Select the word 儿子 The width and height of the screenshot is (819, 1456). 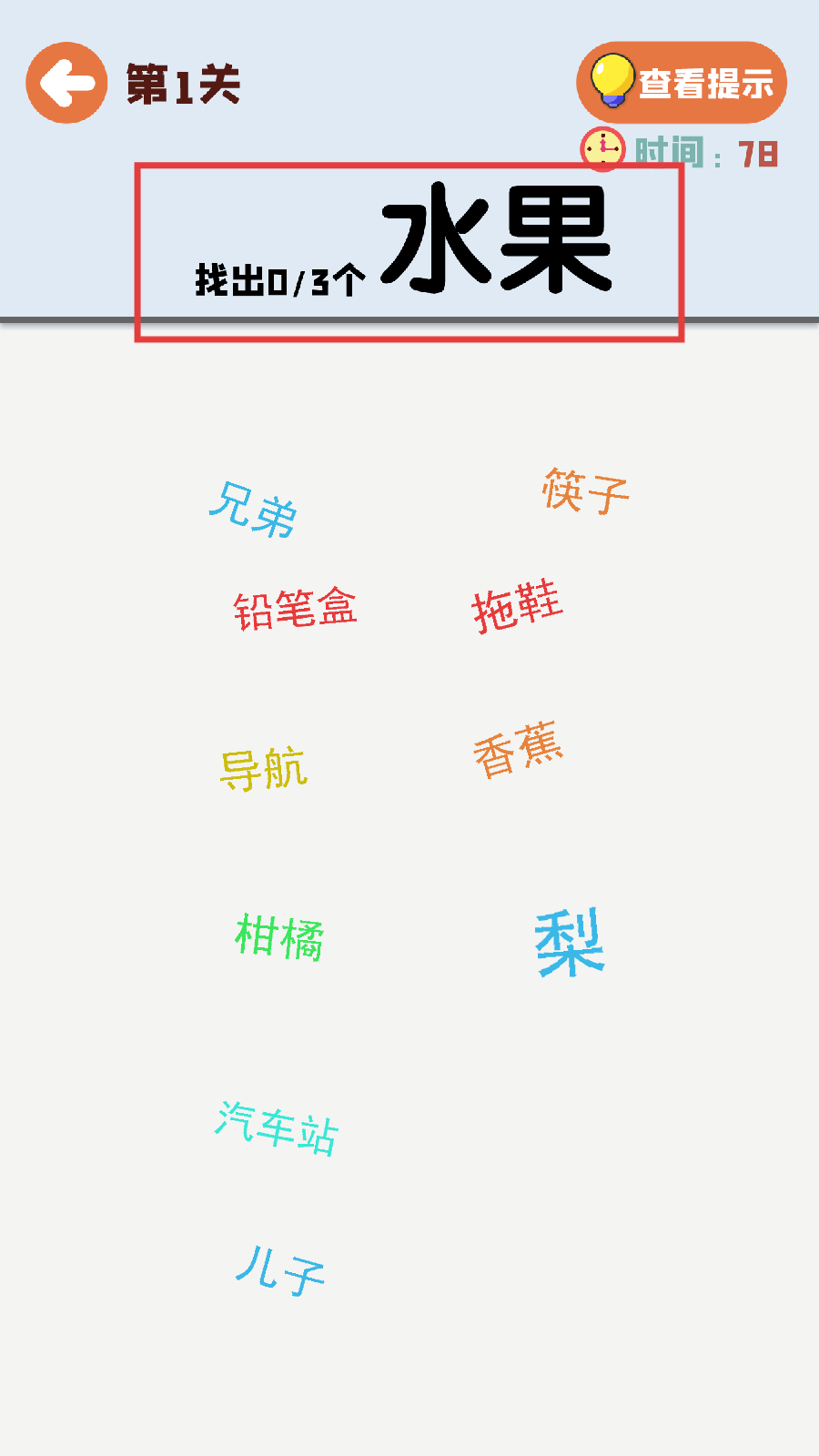point(279,1270)
